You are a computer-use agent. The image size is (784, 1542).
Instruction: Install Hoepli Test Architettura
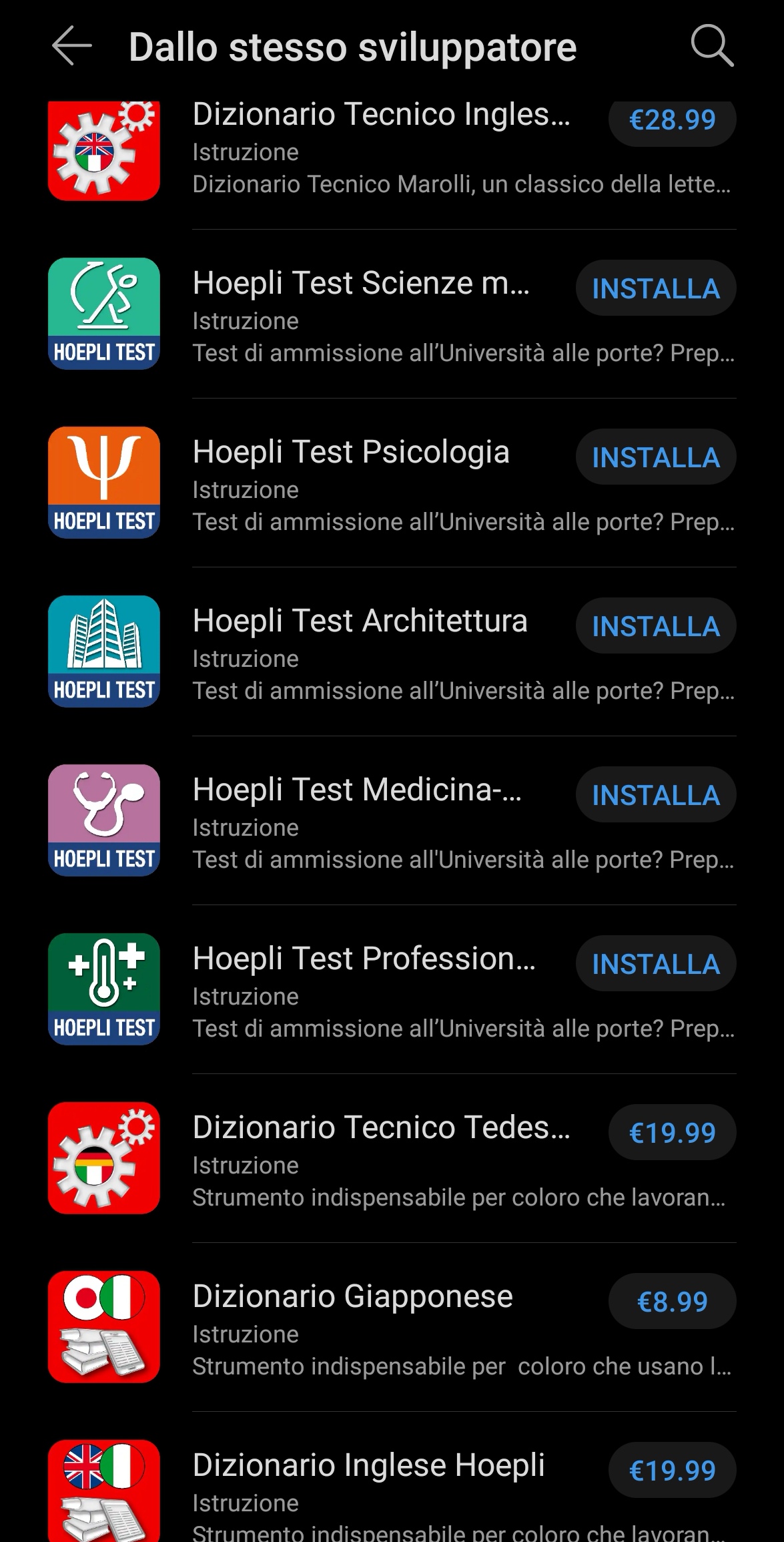pos(656,626)
